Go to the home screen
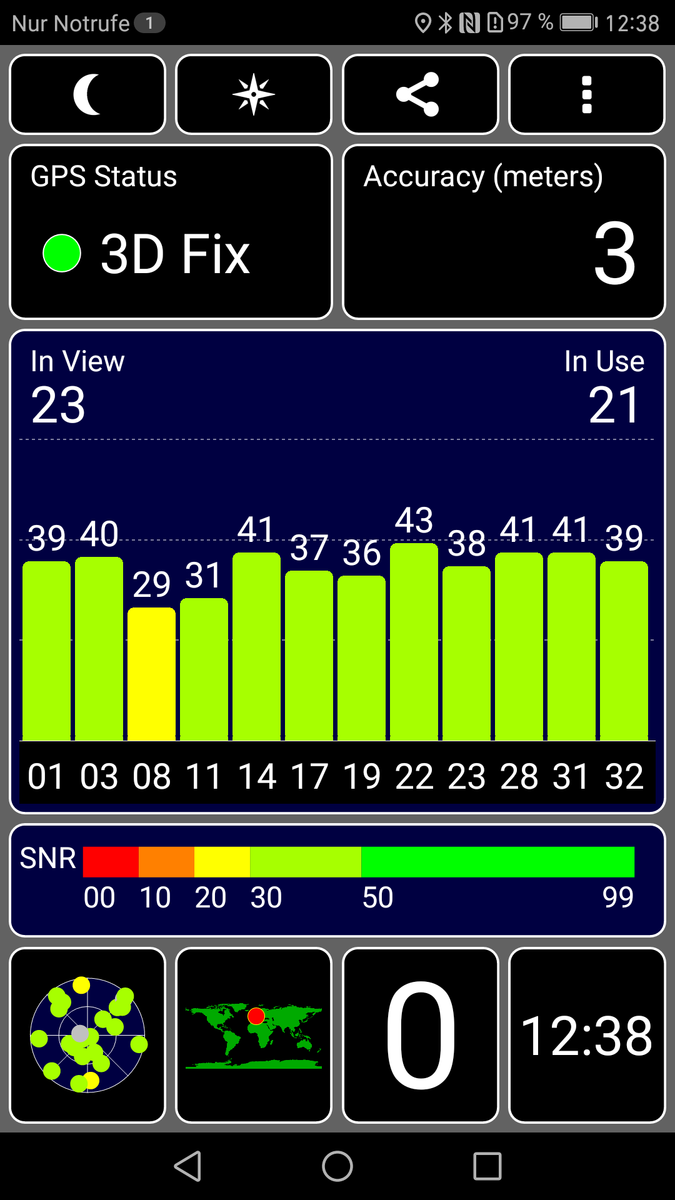Screen dimensions: 675x1200 pyautogui.click(x=337, y=1166)
